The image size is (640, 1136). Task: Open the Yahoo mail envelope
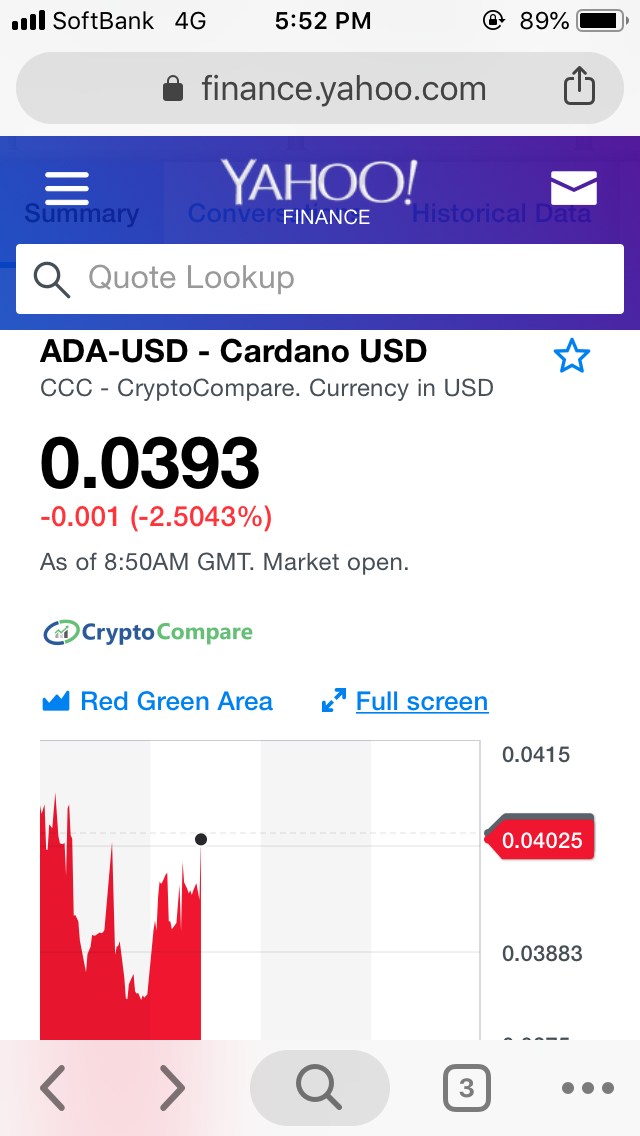tap(573, 188)
